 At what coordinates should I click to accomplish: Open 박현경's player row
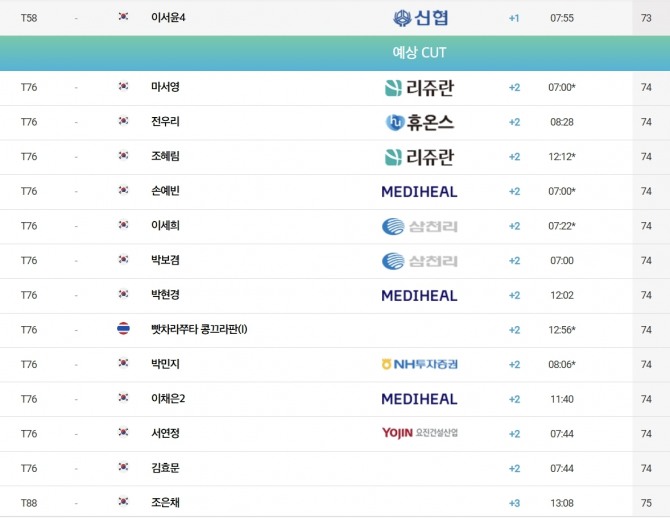tap(335, 295)
